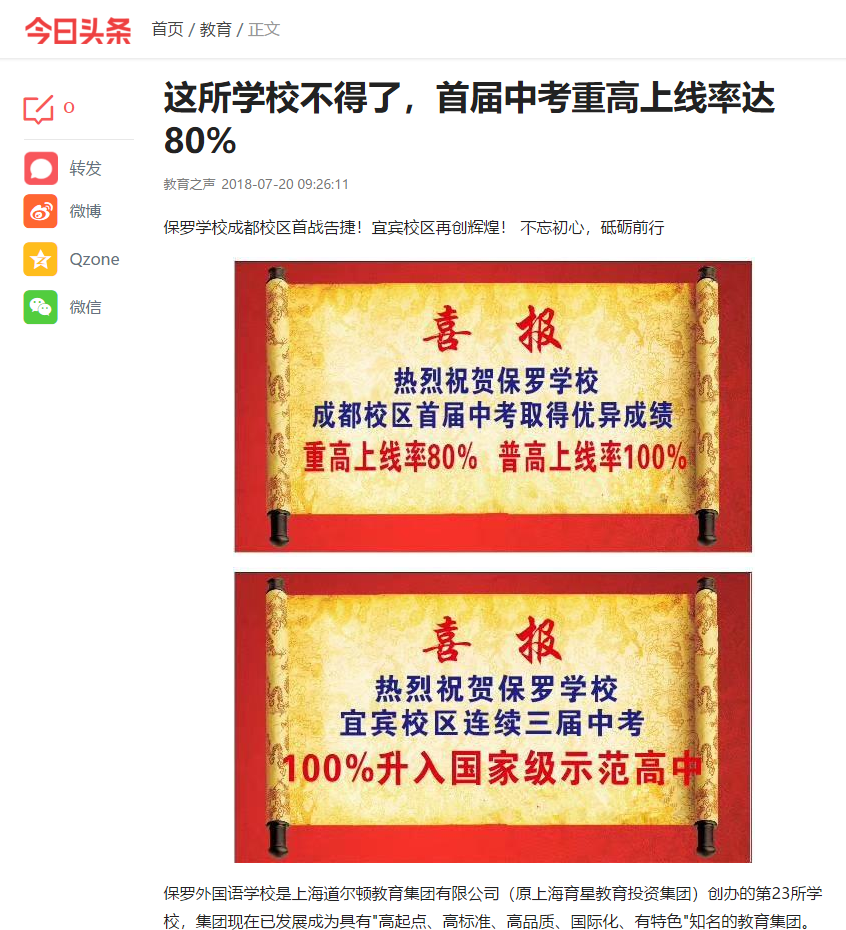Go to 首页 in the breadcrumb
The height and width of the screenshot is (930, 846).
pyautogui.click(x=167, y=30)
